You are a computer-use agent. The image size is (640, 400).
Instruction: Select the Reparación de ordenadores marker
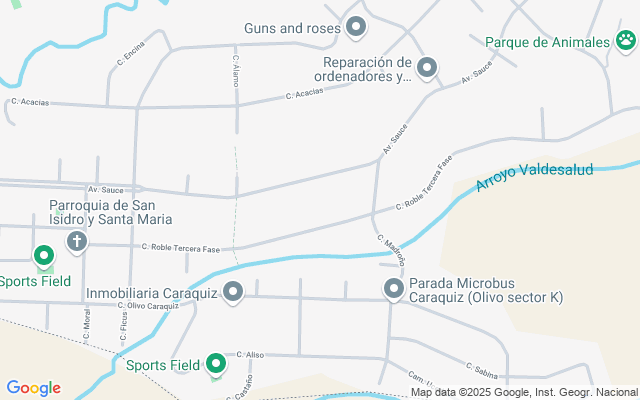[427, 68]
